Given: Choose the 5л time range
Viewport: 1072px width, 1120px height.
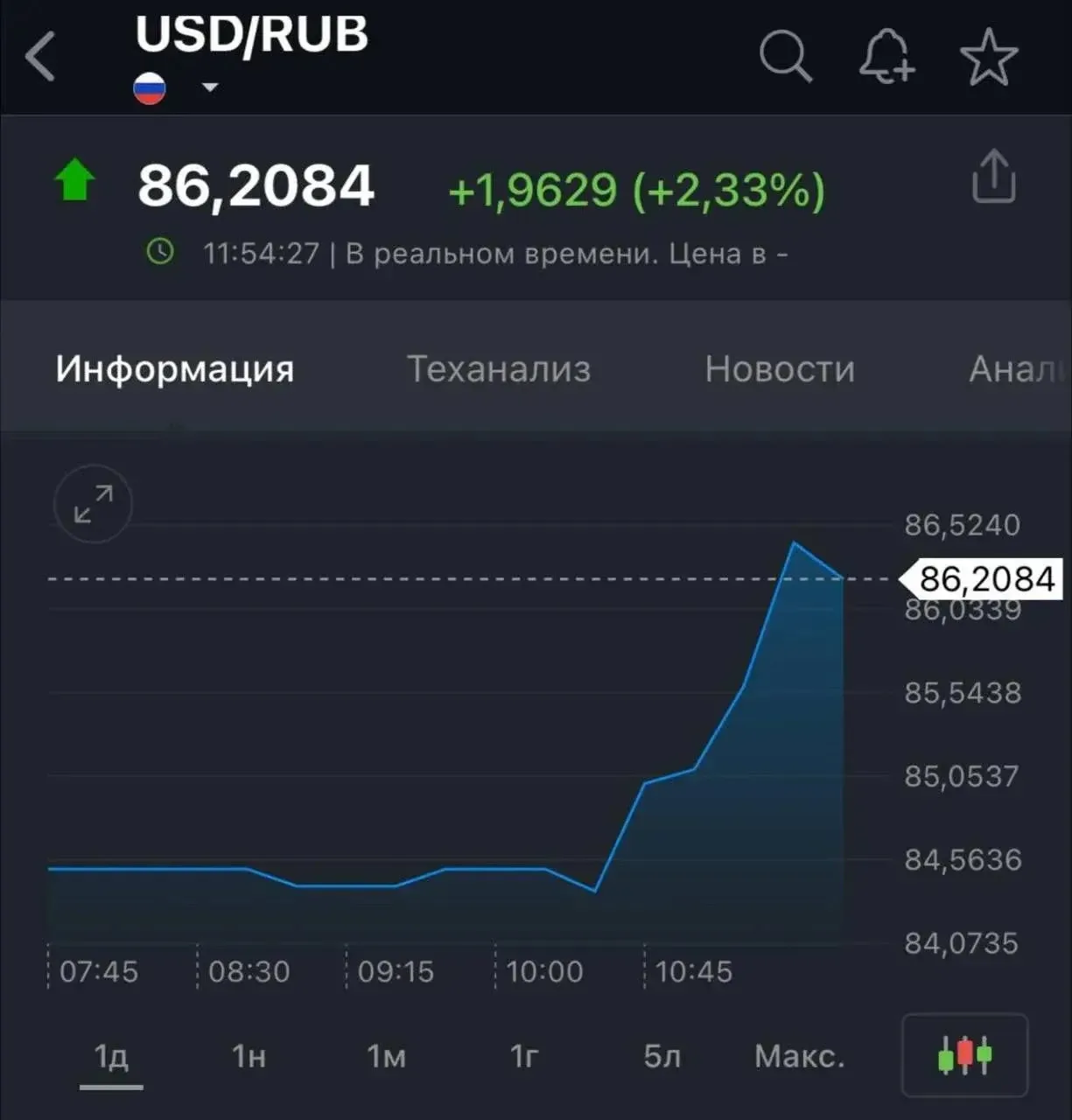Looking at the screenshot, I should [x=662, y=1056].
